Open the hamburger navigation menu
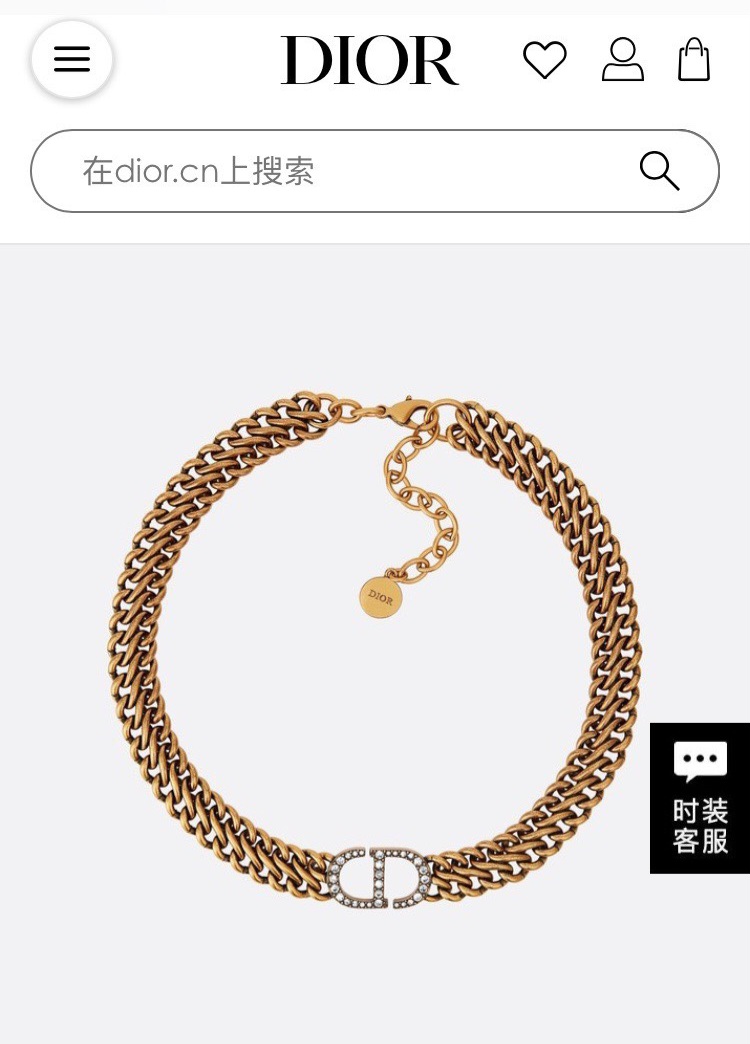This screenshot has height=1044, width=750. click(72, 60)
